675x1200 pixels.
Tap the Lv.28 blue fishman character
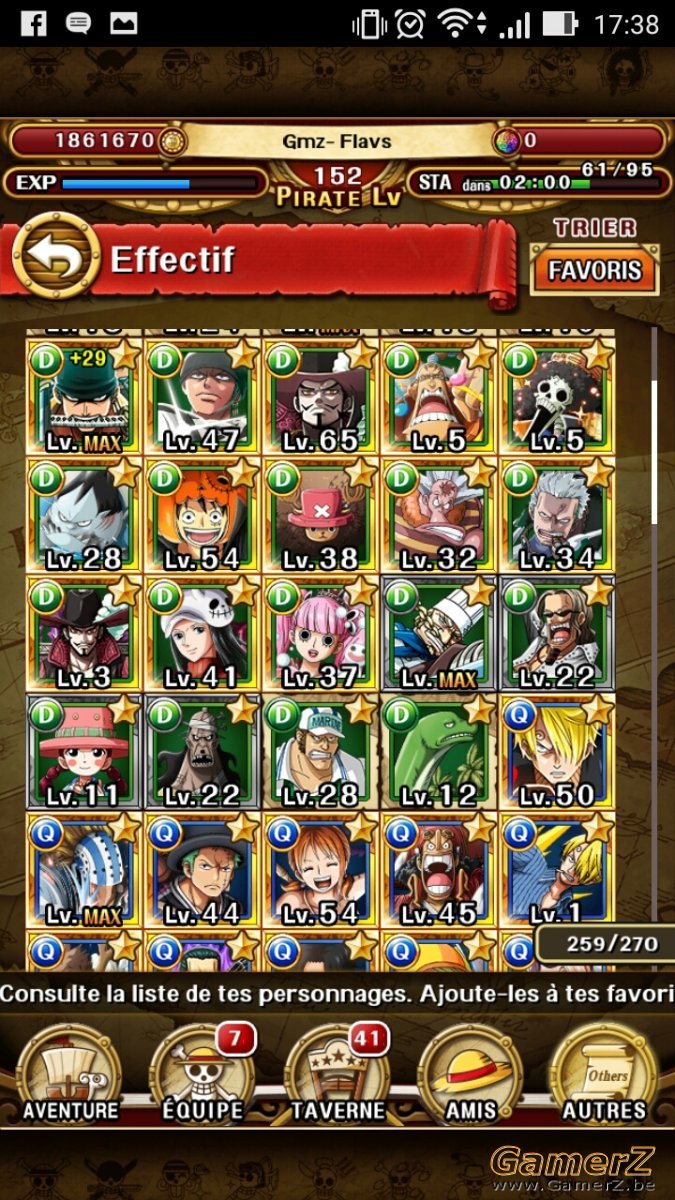pos(85,516)
